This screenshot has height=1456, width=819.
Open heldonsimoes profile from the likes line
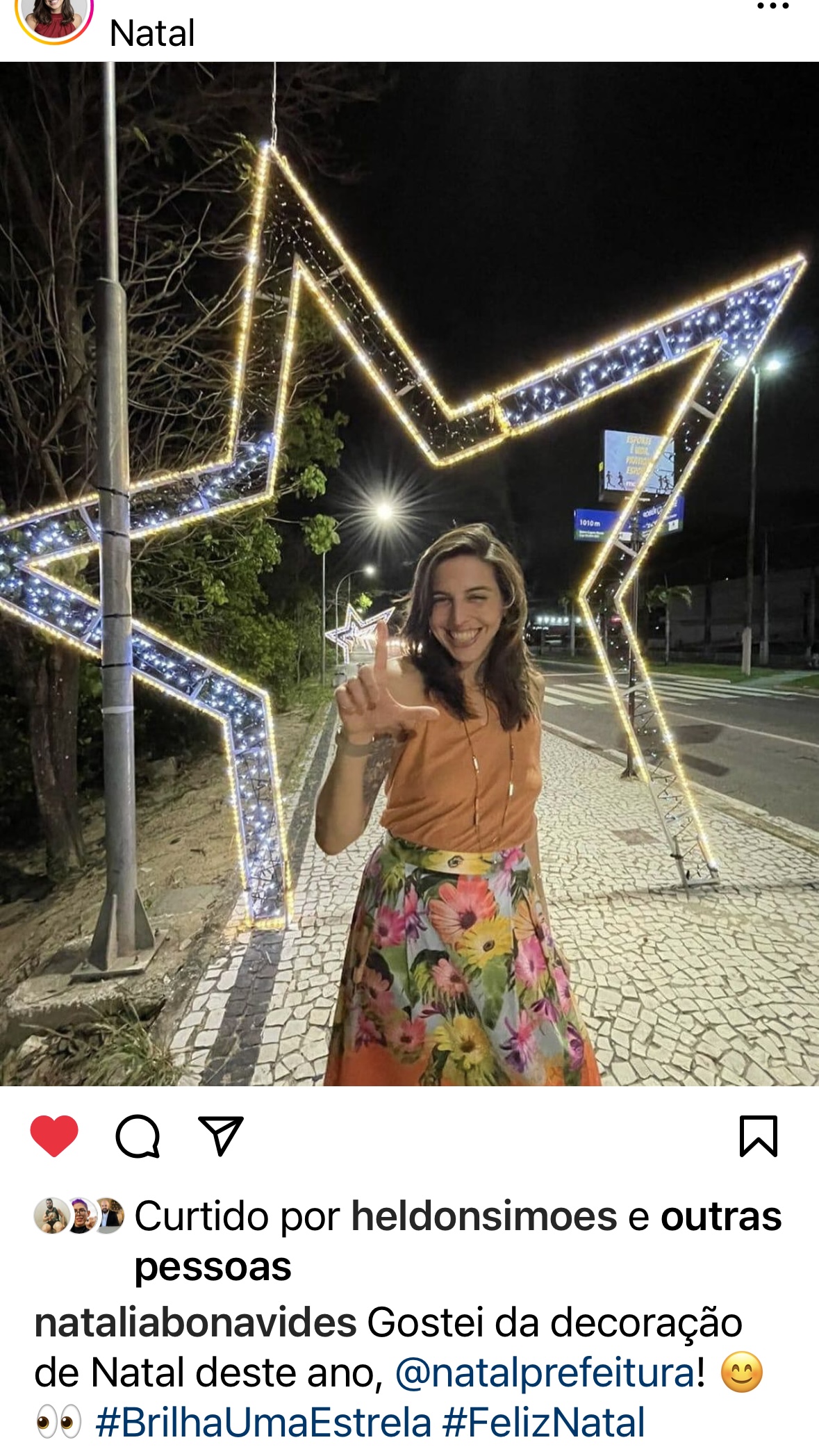pyautogui.click(x=483, y=1216)
